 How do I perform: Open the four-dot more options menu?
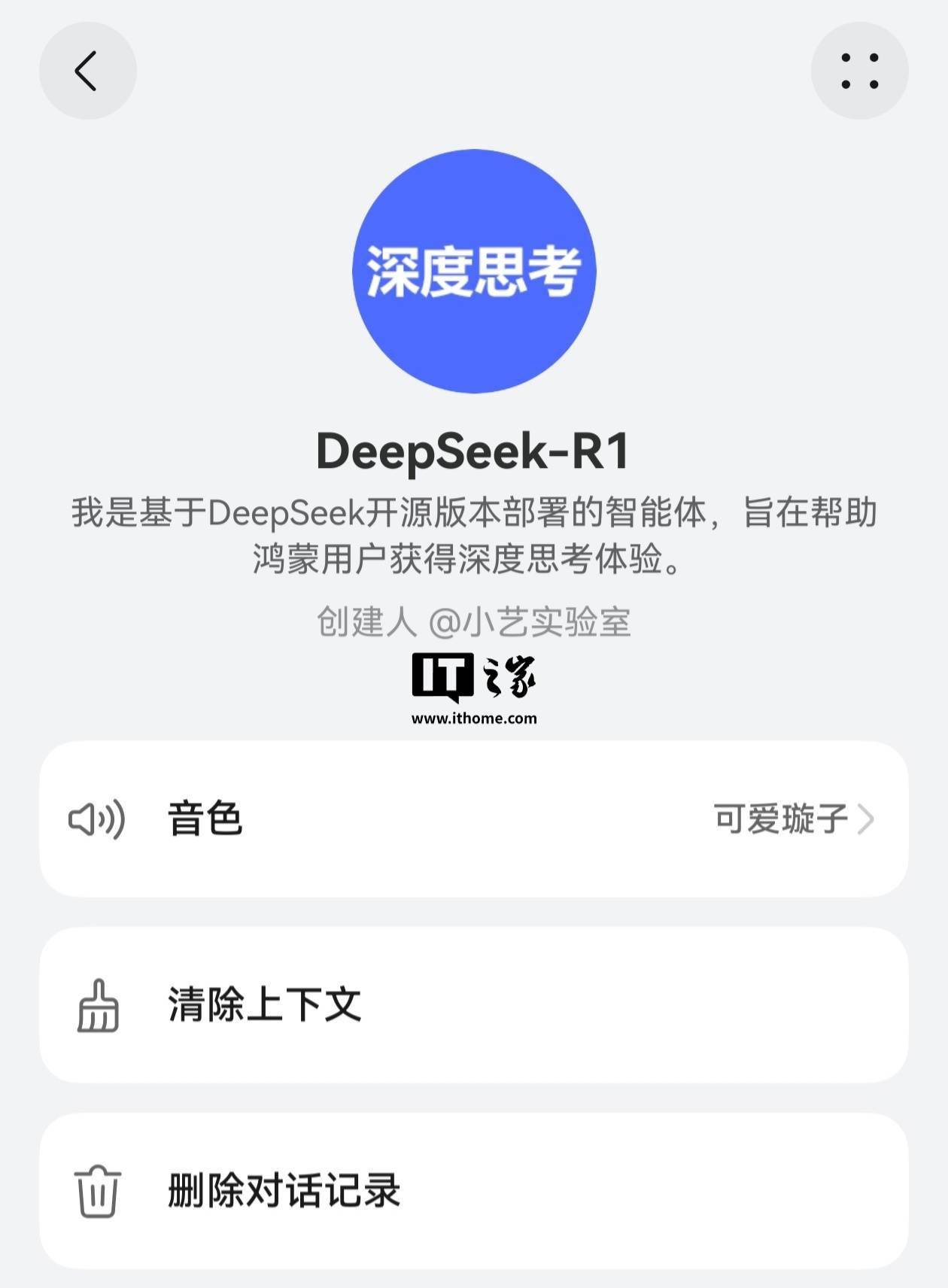coord(859,71)
